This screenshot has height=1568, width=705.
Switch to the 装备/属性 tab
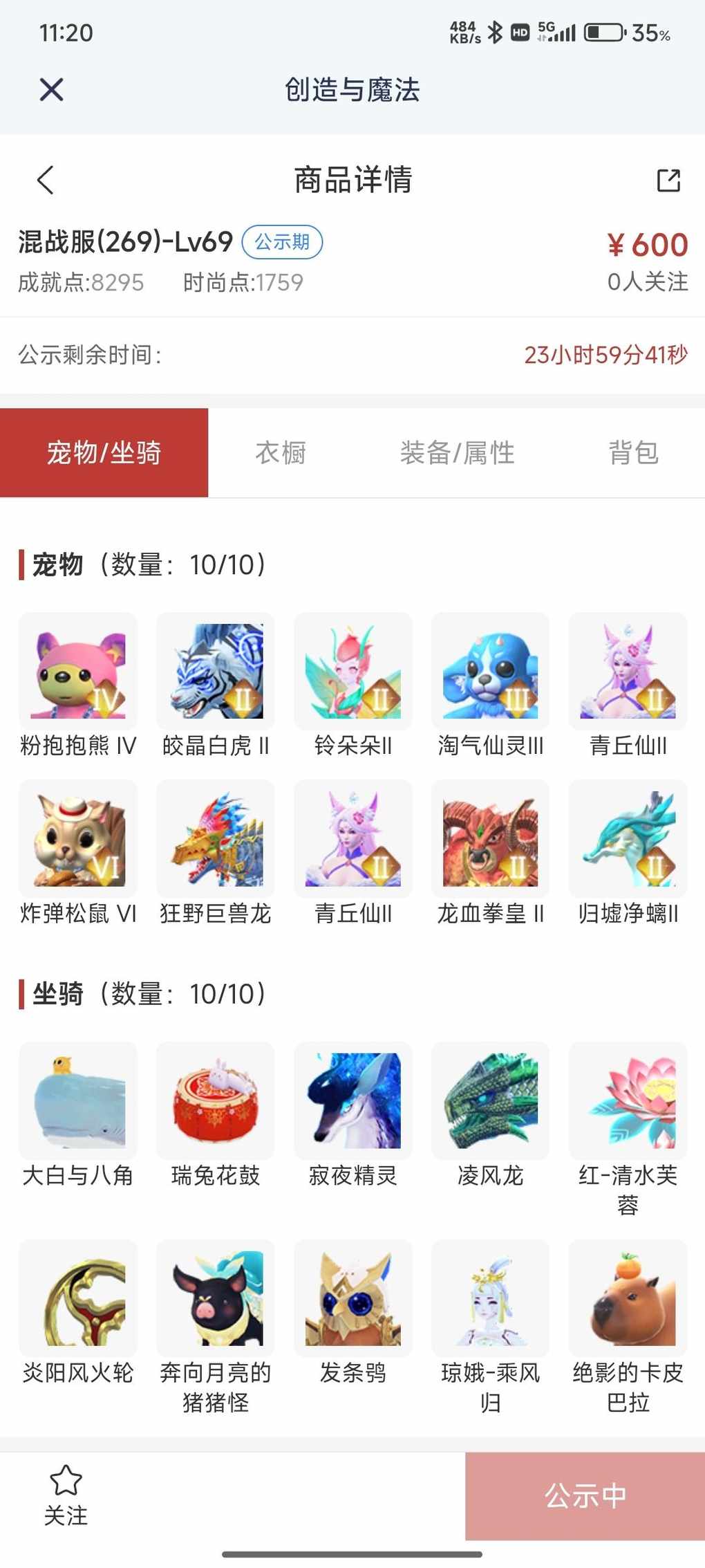pyautogui.click(x=457, y=453)
